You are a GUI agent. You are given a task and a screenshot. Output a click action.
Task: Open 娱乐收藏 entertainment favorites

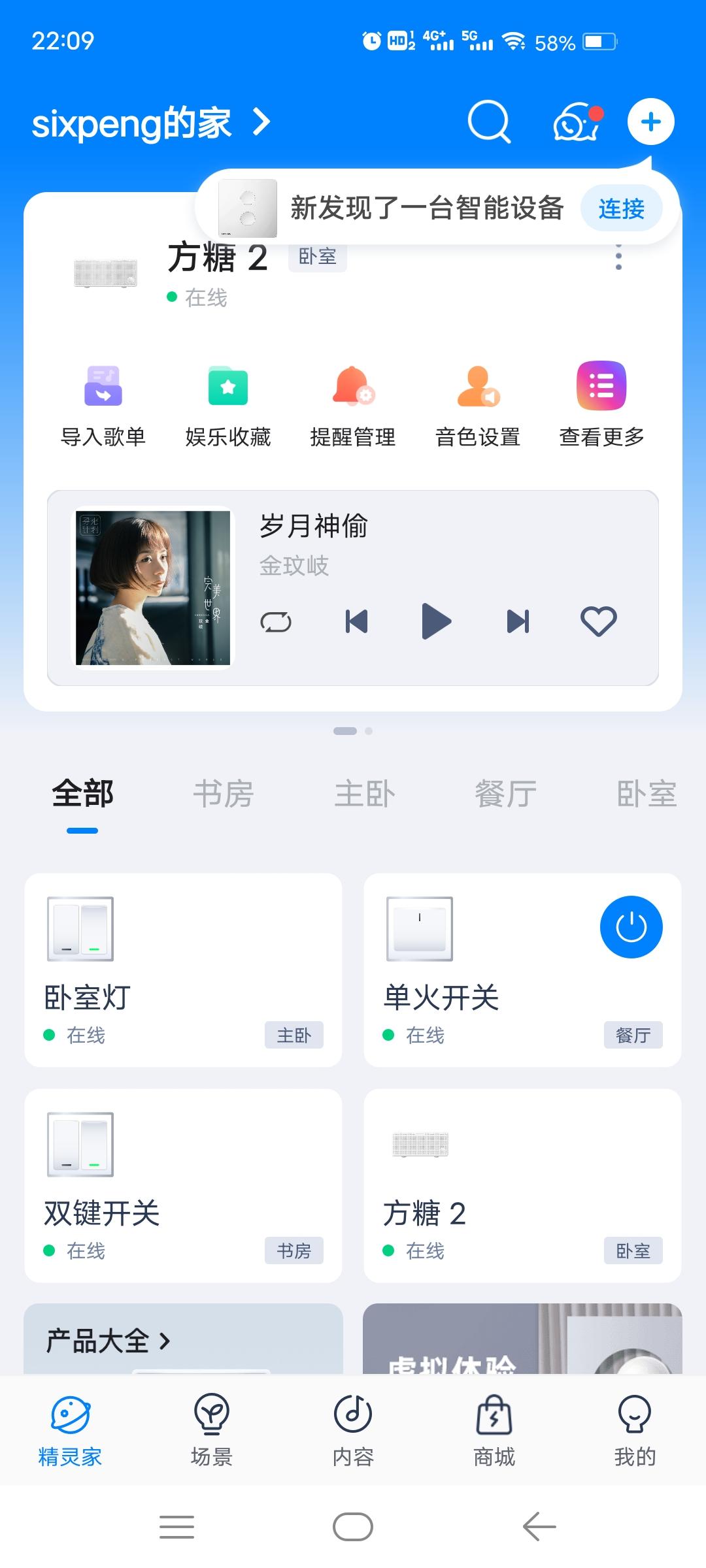click(x=227, y=388)
